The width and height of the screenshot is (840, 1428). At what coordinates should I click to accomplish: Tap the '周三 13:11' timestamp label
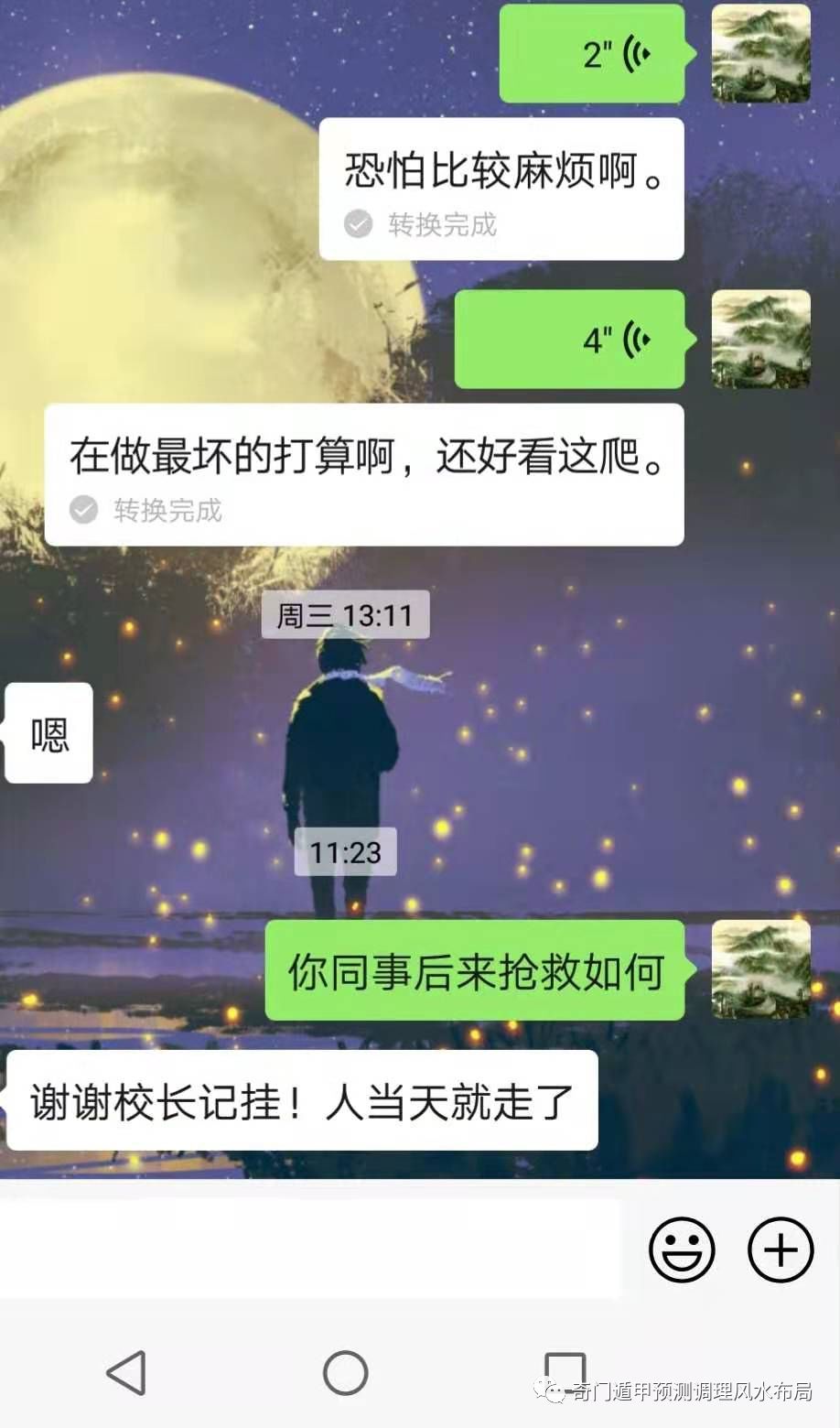346,614
